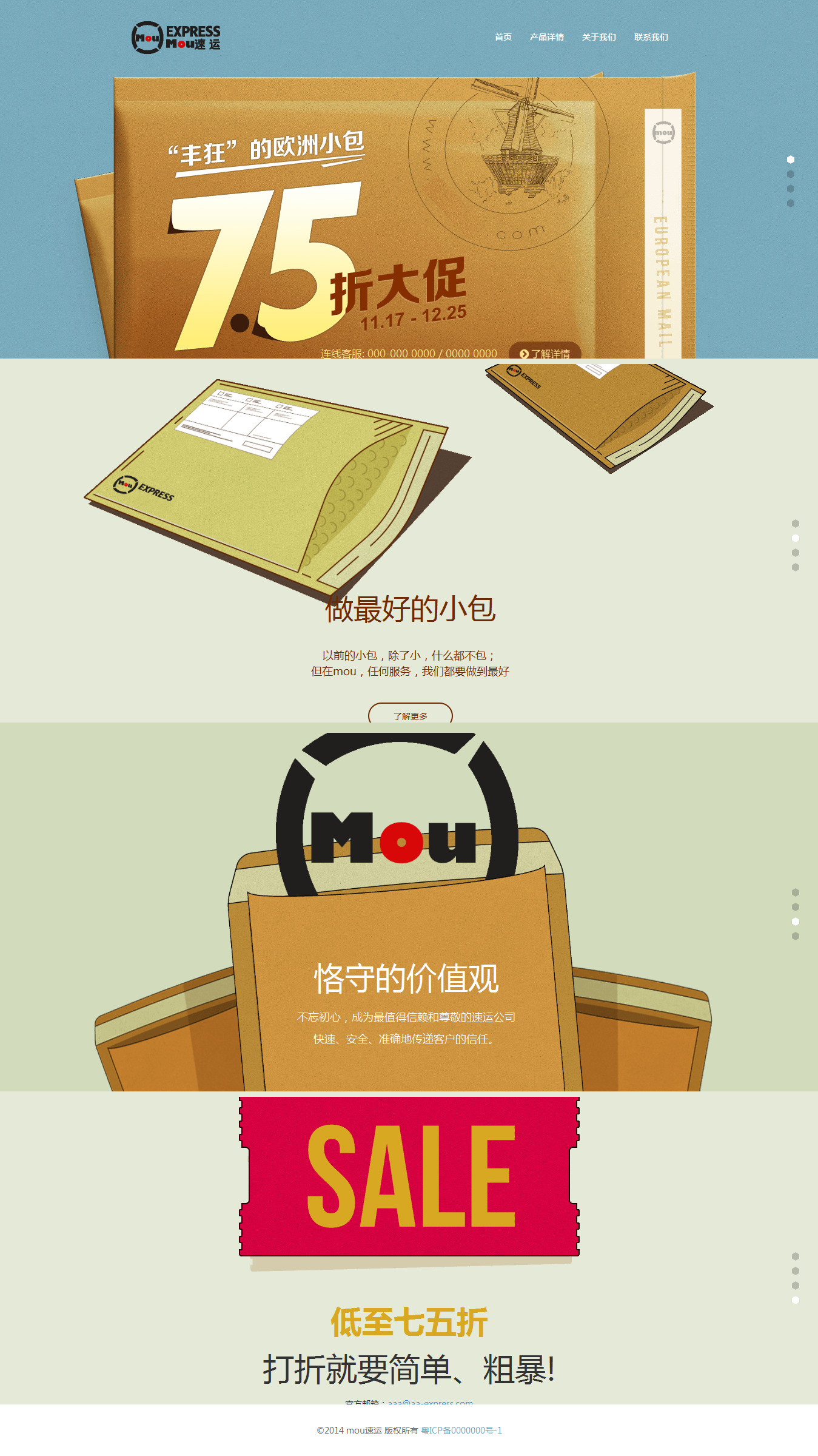Viewport: 818px width, 1456px height.
Task: Tap the 了解详情 button on banner
Action: click(x=545, y=352)
